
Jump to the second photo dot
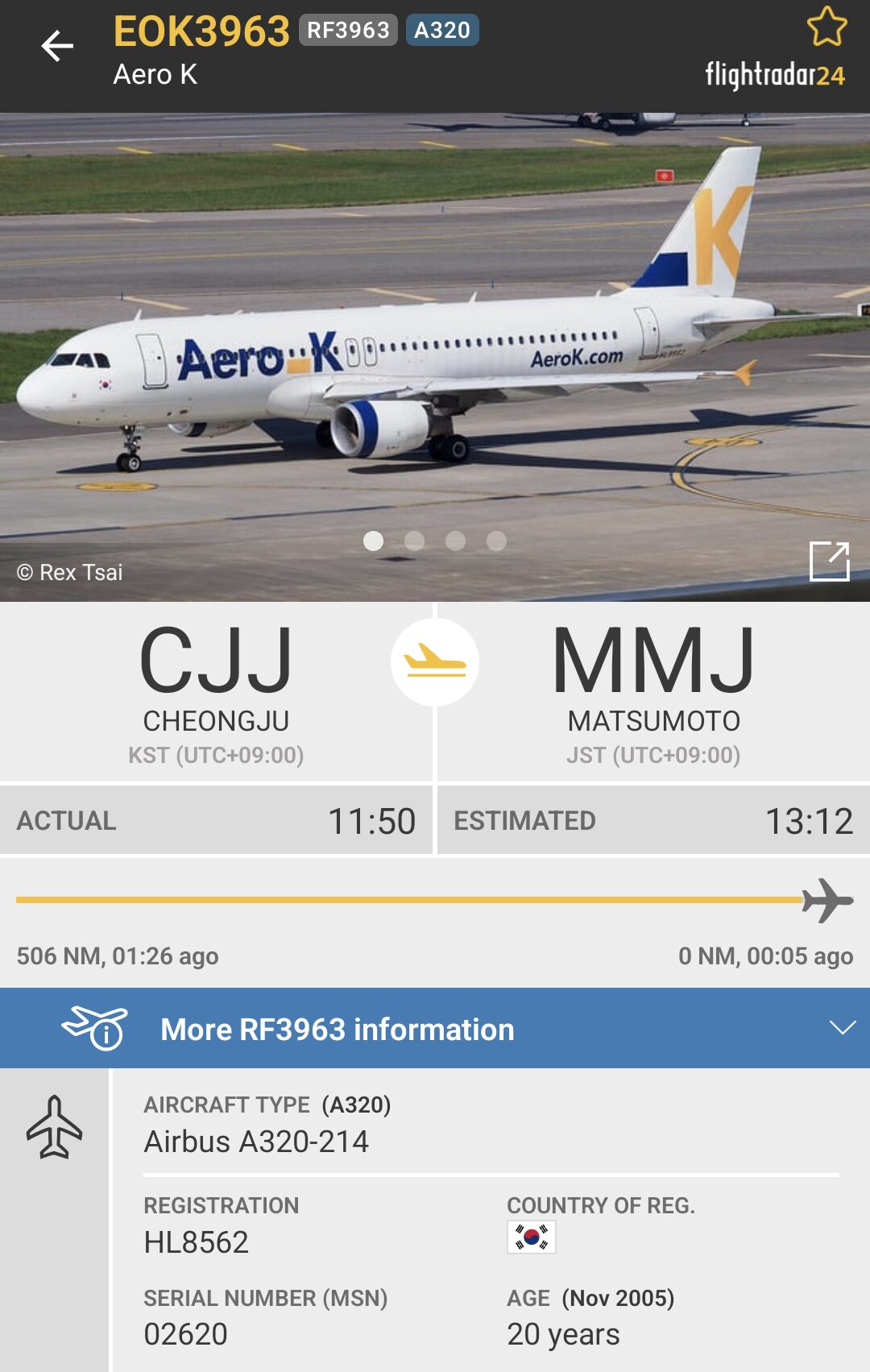414,541
